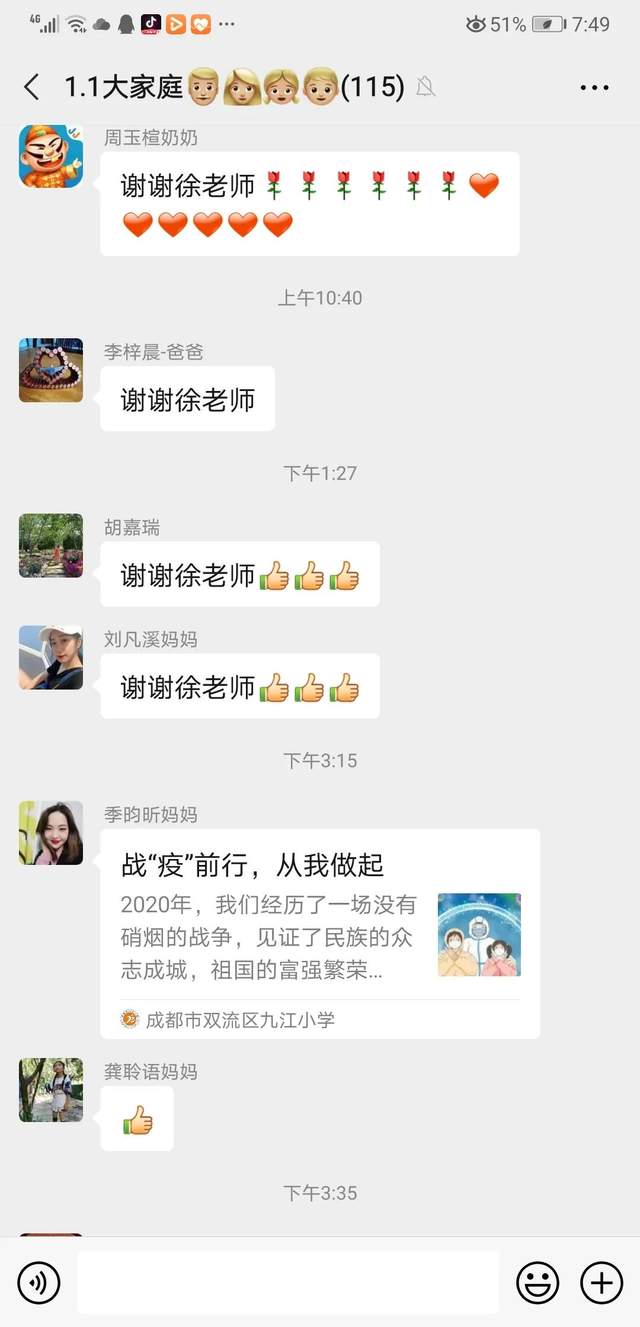Open the emoji picker
Screen dimensions: 640x1327
tap(537, 1282)
